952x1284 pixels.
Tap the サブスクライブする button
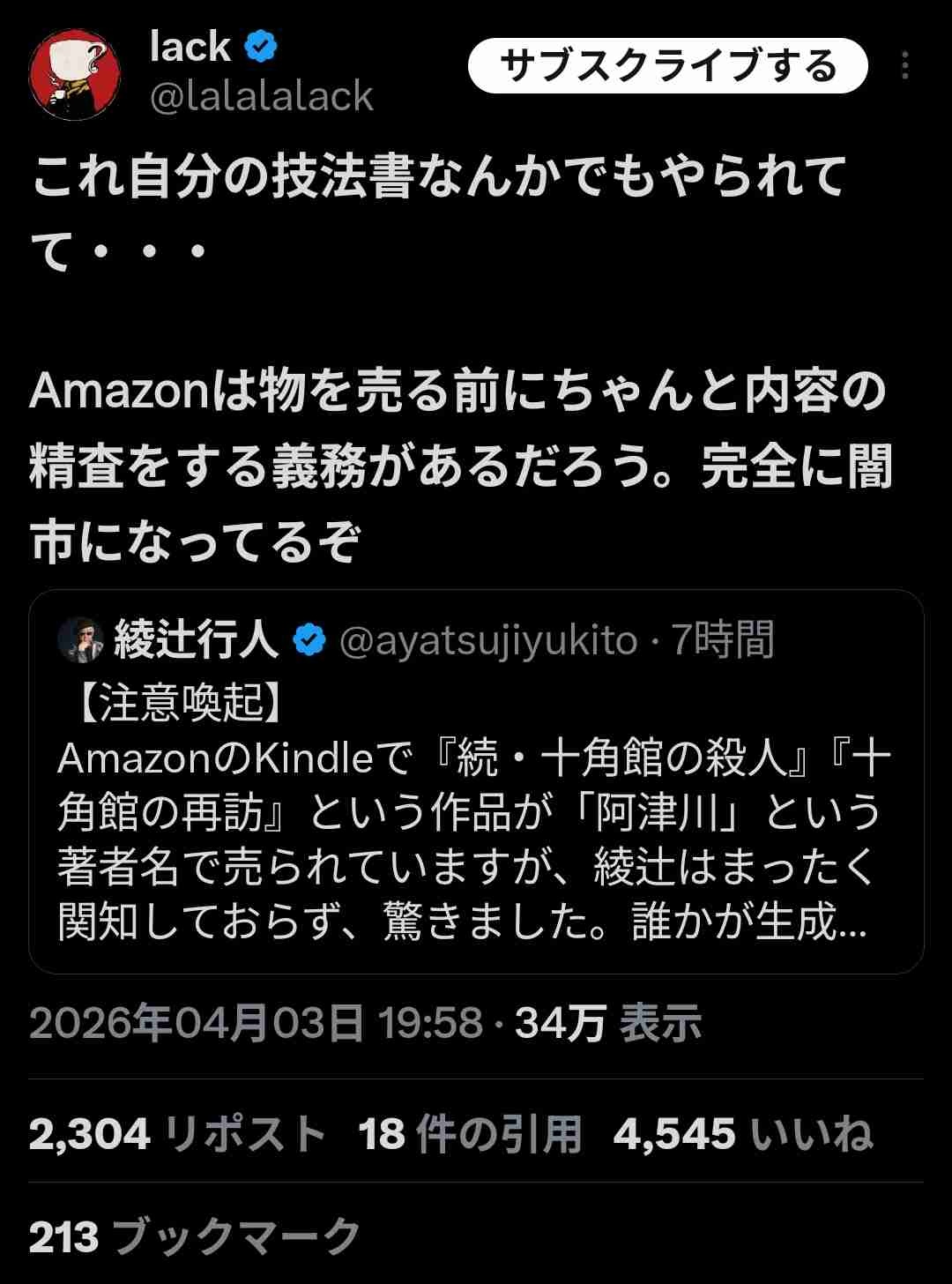pyautogui.click(x=667, y=66)
